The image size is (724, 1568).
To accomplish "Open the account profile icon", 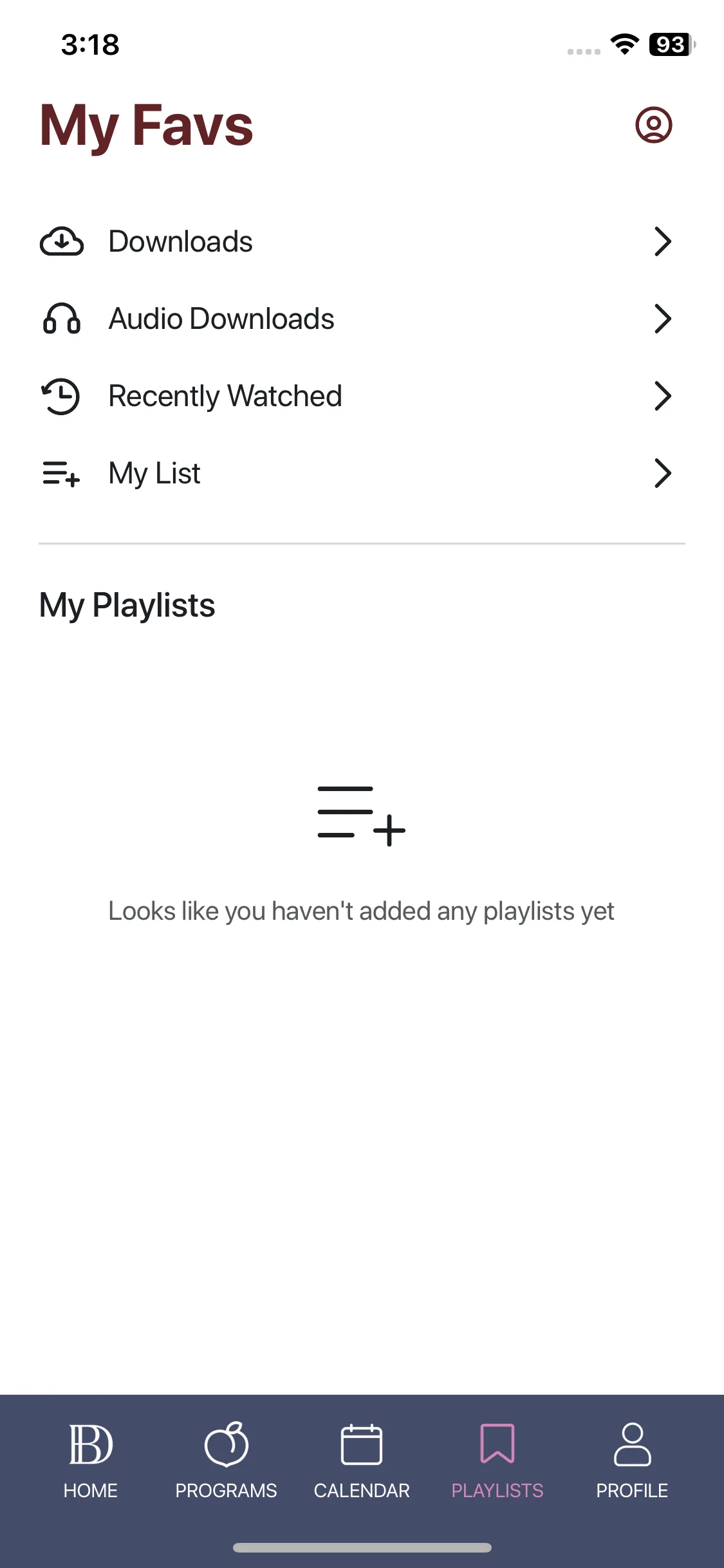I will click(x=653, y=125).
